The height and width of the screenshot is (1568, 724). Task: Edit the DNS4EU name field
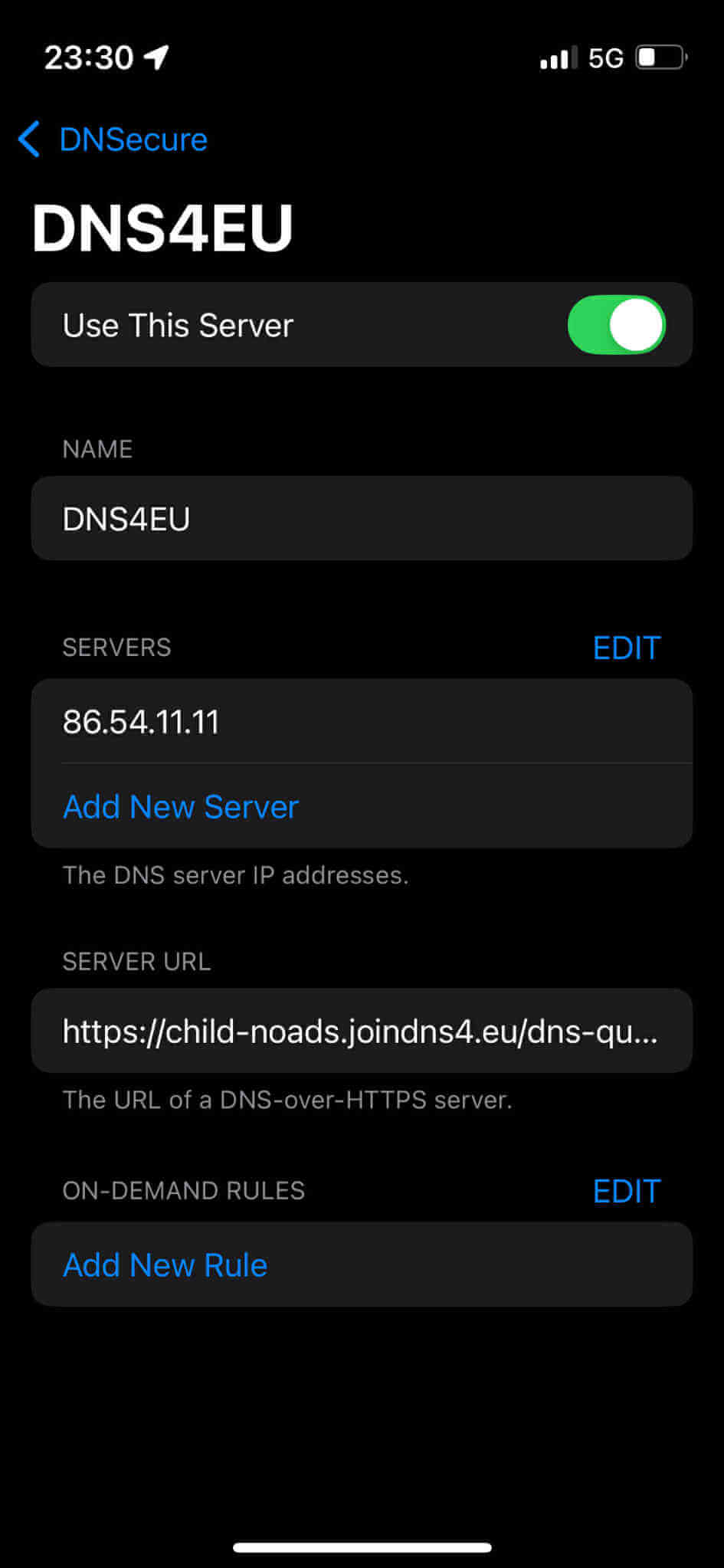coord(361,519)
